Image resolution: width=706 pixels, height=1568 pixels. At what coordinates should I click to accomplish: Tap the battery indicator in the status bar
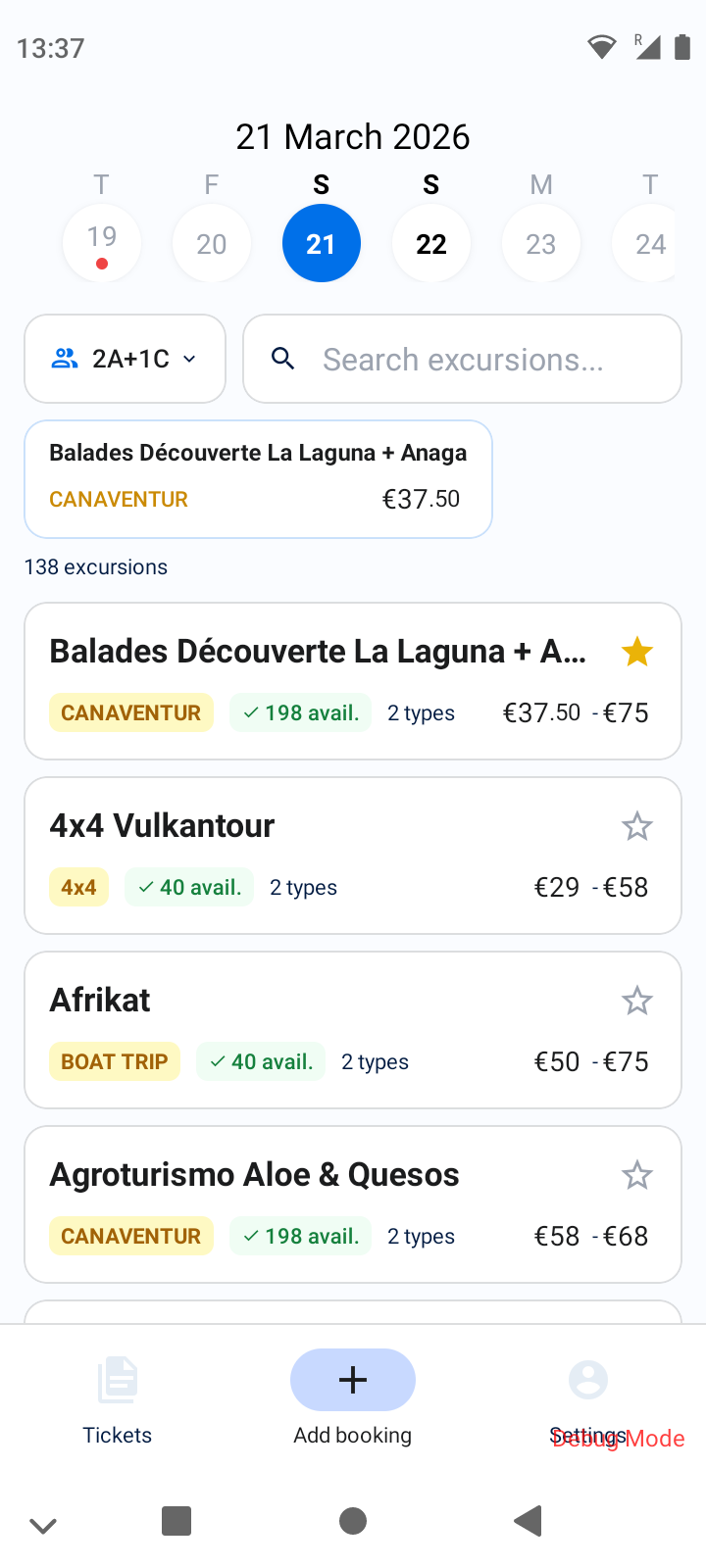682,46
